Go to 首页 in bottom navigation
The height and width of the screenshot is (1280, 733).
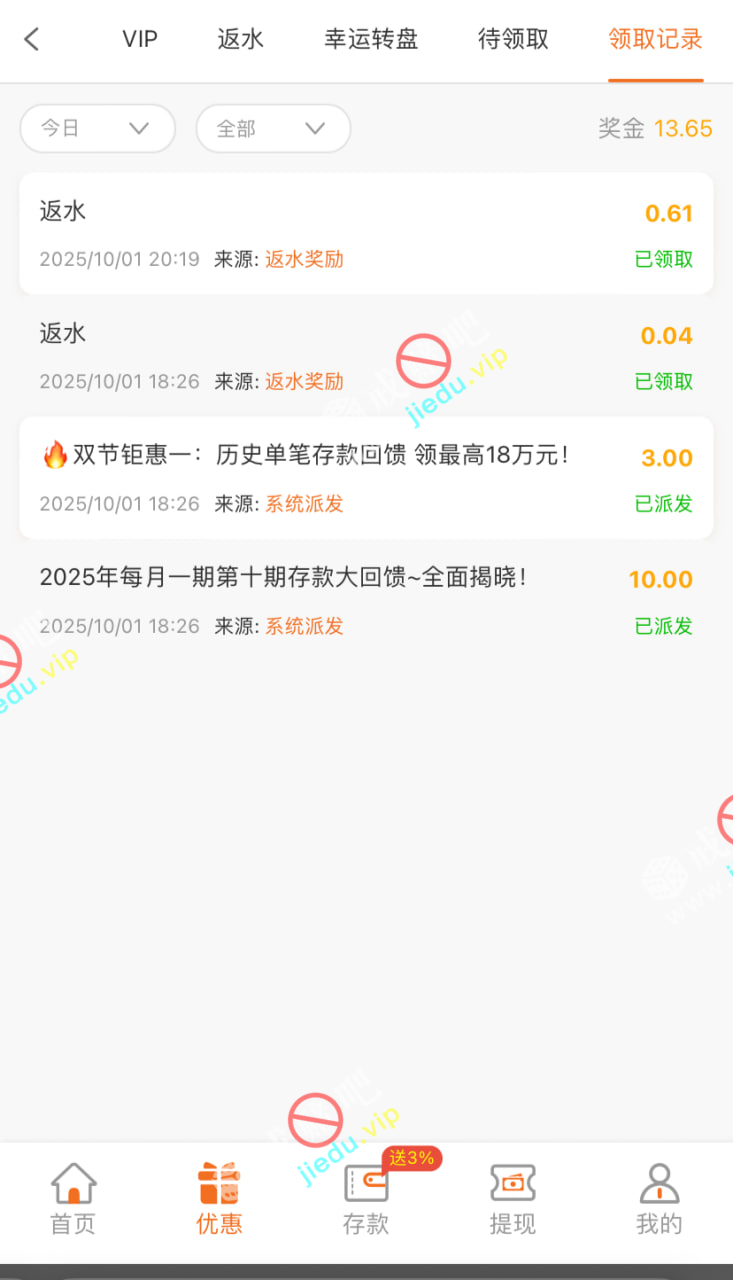73,1198
